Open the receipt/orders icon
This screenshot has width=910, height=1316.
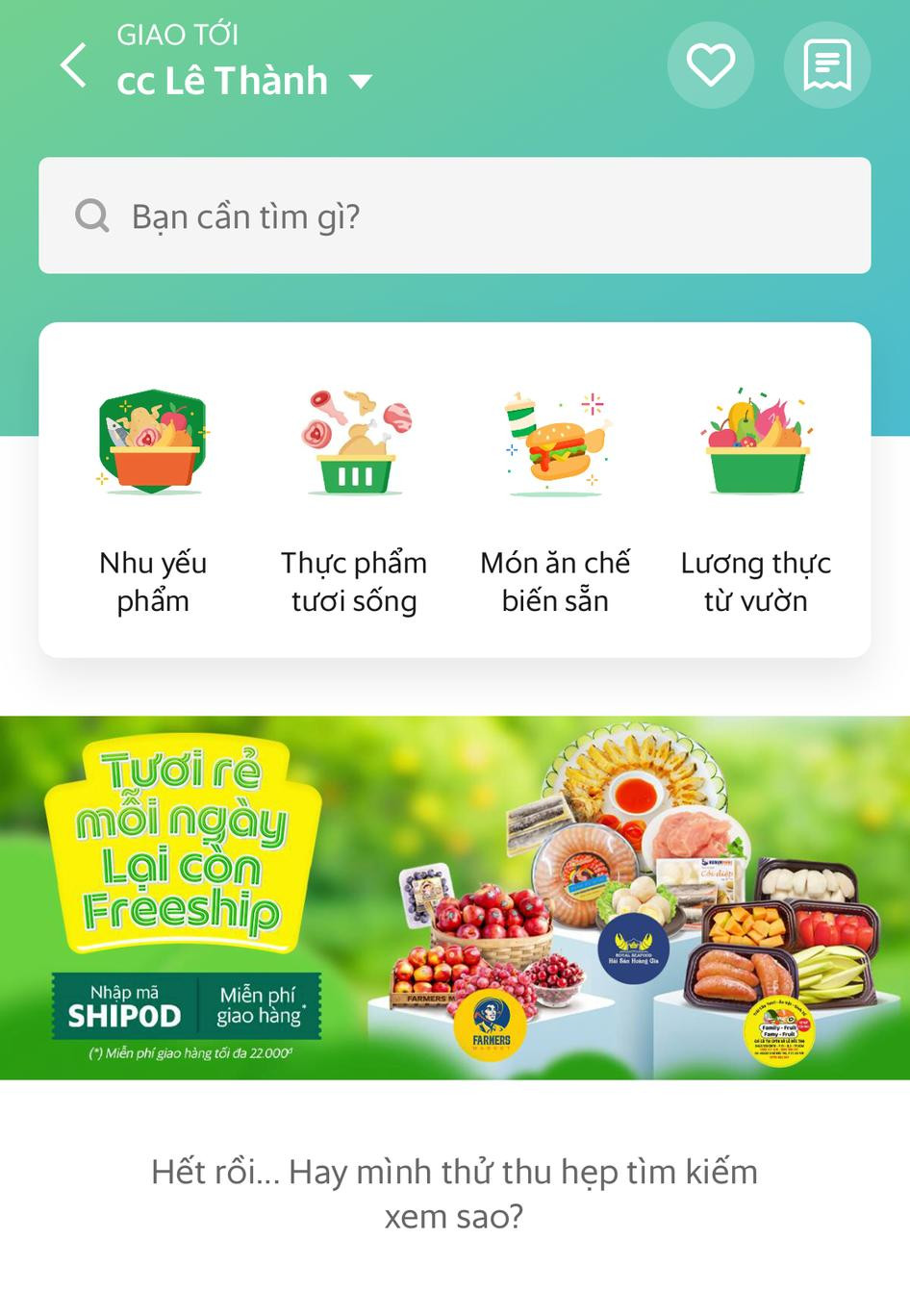point(827,64)
